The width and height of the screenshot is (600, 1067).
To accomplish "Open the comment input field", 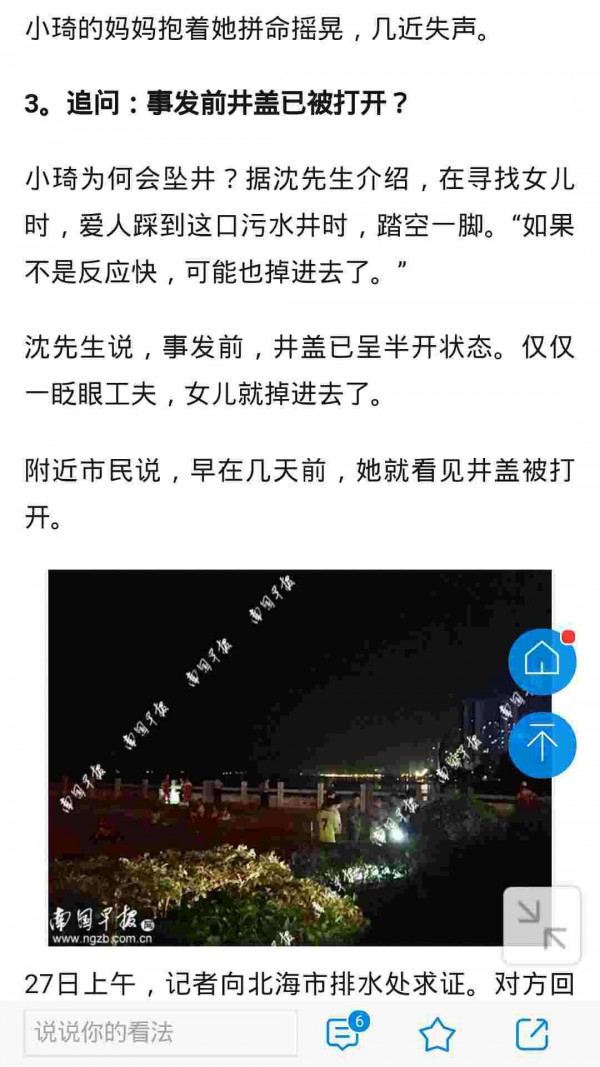I will [x=160, y=1033].
